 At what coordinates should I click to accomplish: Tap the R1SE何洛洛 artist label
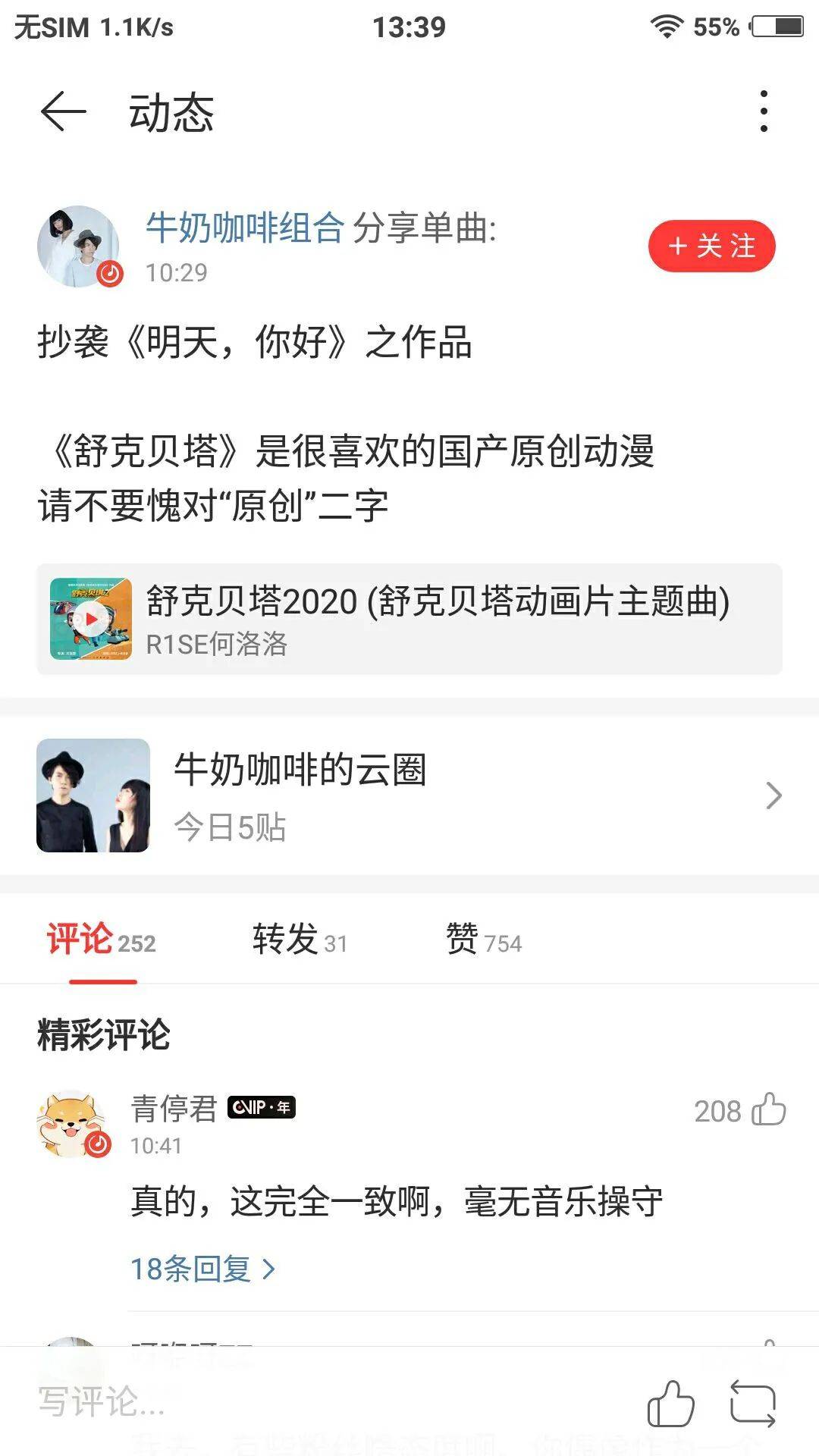click(x=216, y=646)
